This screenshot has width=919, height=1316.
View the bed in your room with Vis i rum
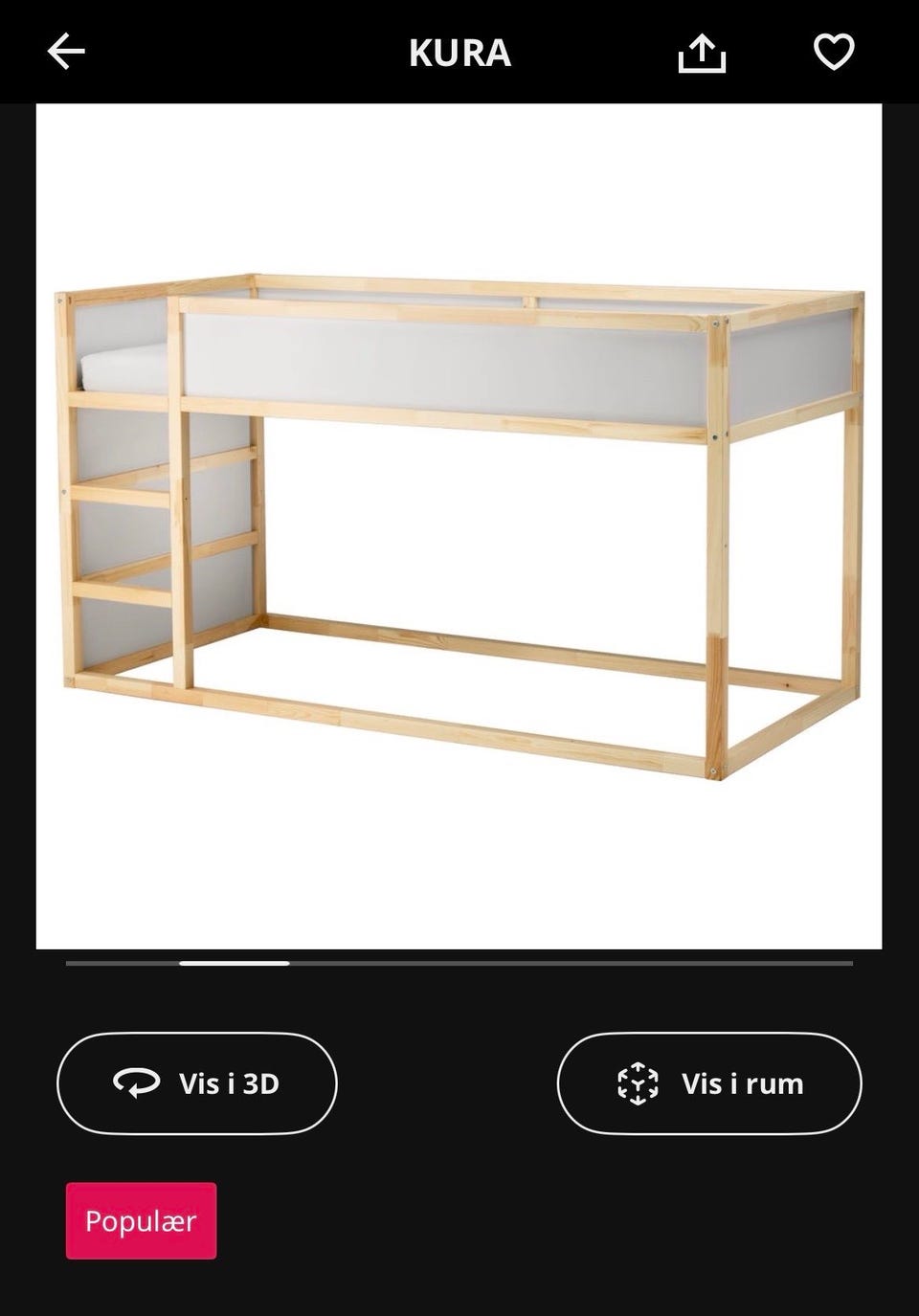710,1082
